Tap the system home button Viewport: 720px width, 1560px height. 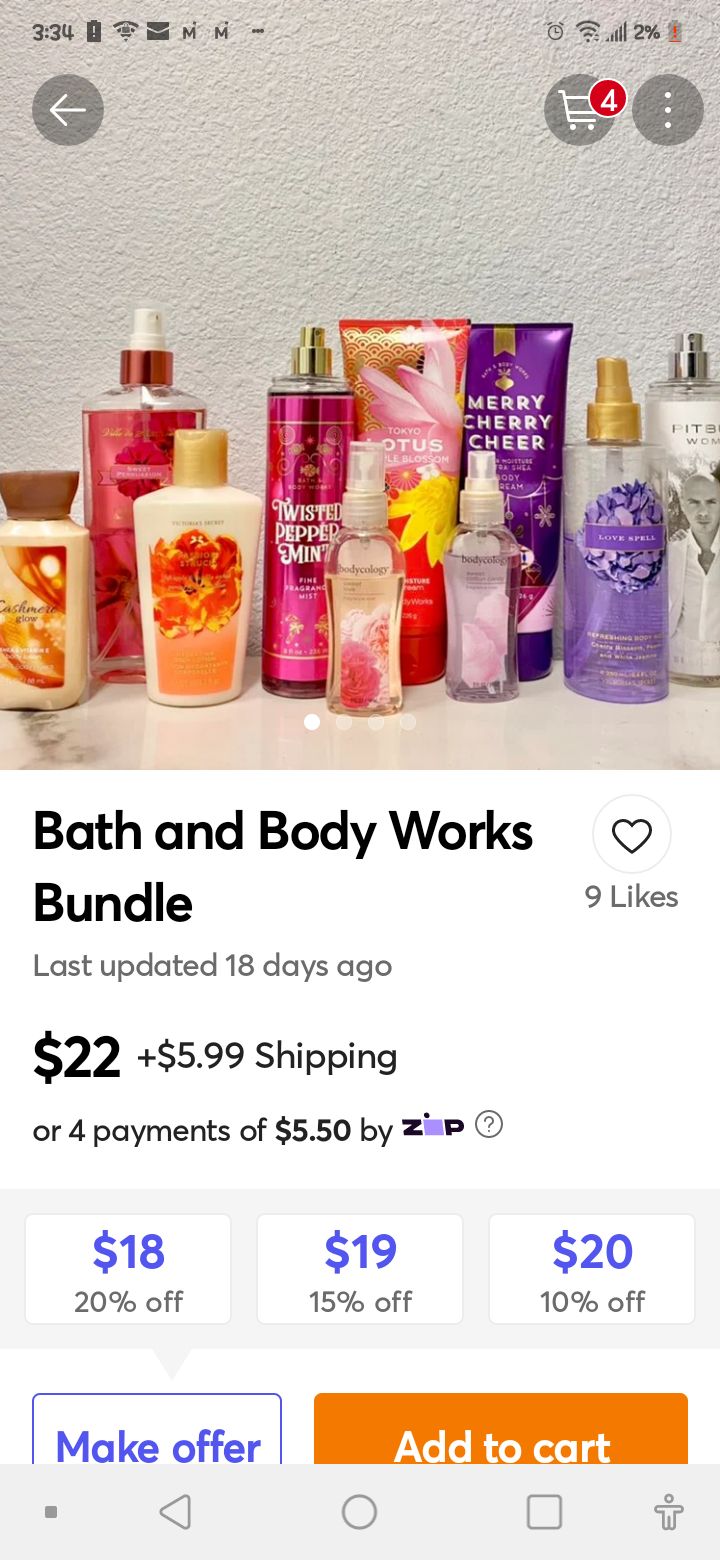(x=360, y=1512)
